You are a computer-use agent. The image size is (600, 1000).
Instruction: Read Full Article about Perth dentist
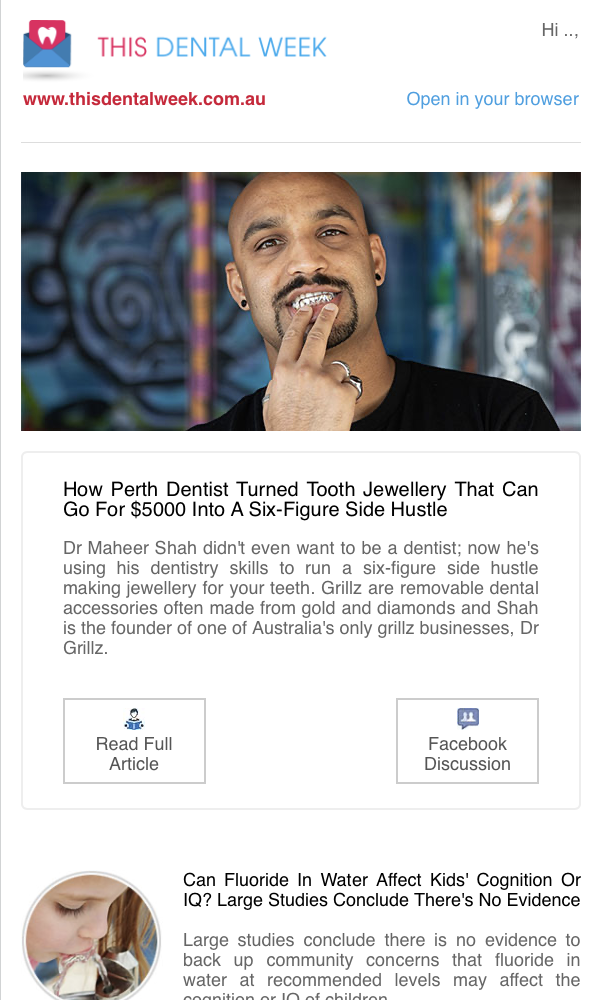coord(134,741)
